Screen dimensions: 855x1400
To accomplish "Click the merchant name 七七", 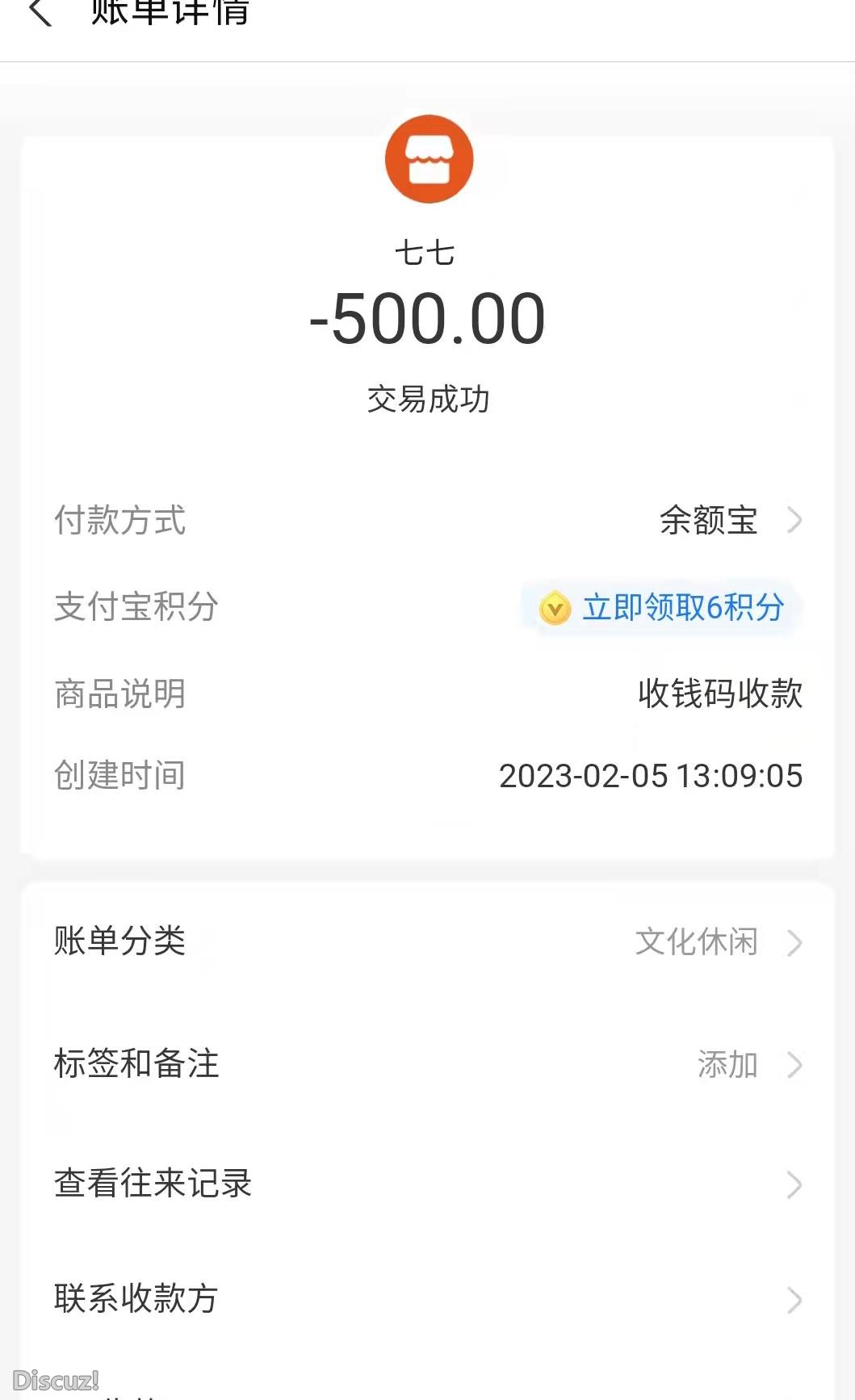I will point(429,251).
